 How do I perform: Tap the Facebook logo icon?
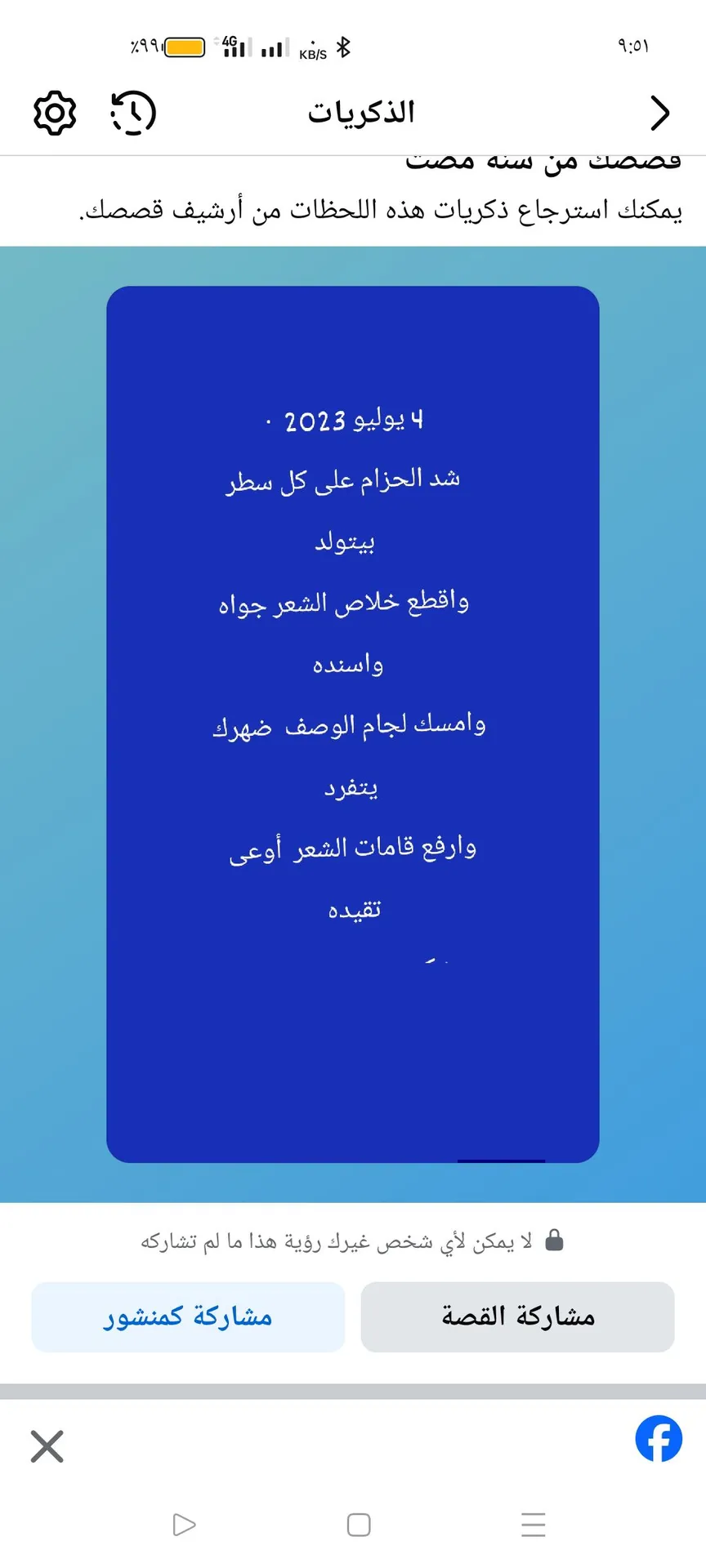point(659,1439)
